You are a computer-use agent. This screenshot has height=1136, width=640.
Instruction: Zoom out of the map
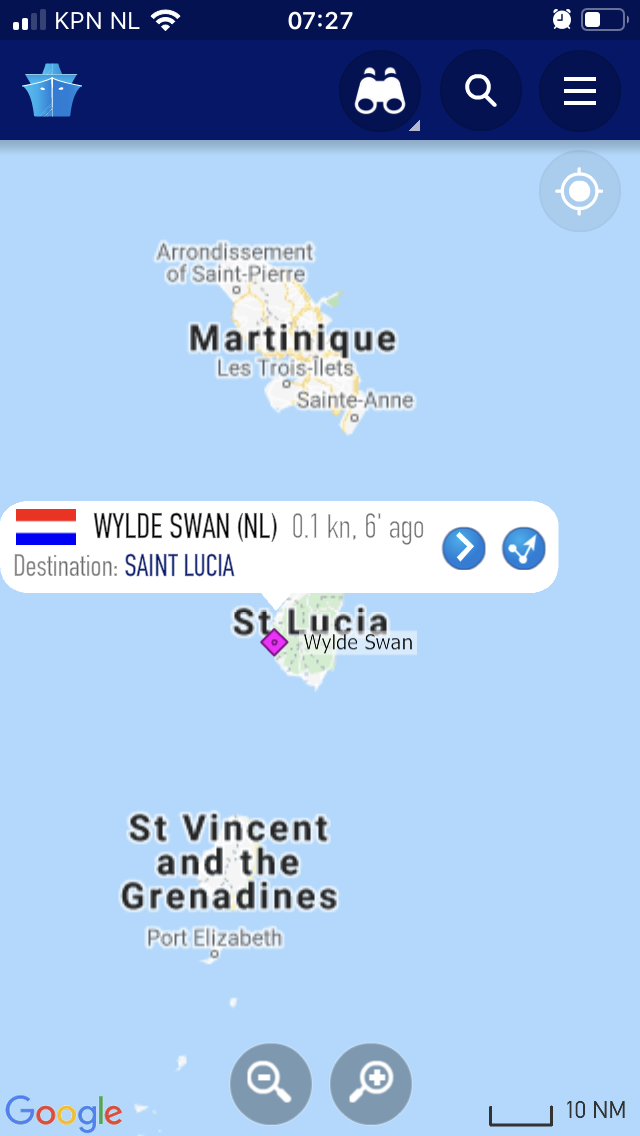[x=271, y=1084]
